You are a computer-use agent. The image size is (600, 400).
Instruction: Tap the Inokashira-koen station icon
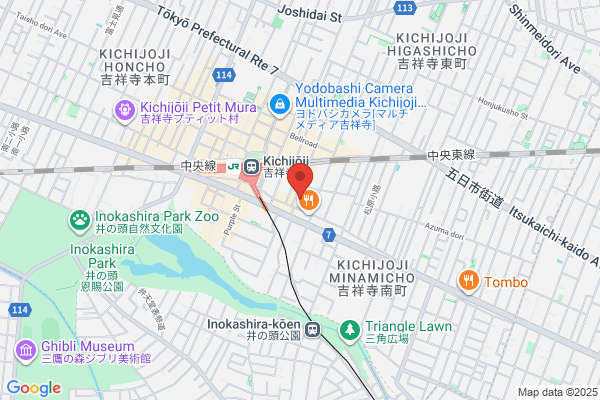pos(313,329)
